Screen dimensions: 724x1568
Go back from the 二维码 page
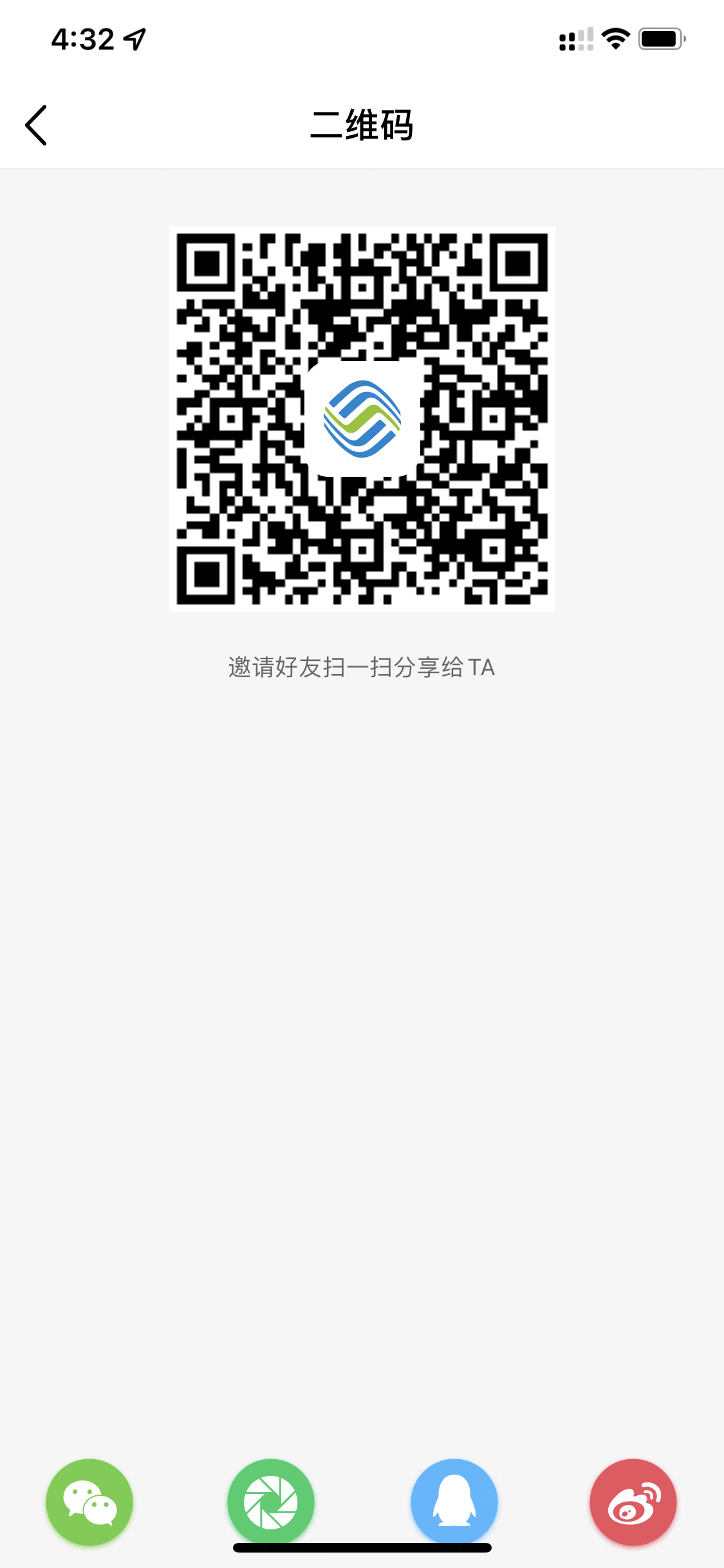[x=36, y=125]
